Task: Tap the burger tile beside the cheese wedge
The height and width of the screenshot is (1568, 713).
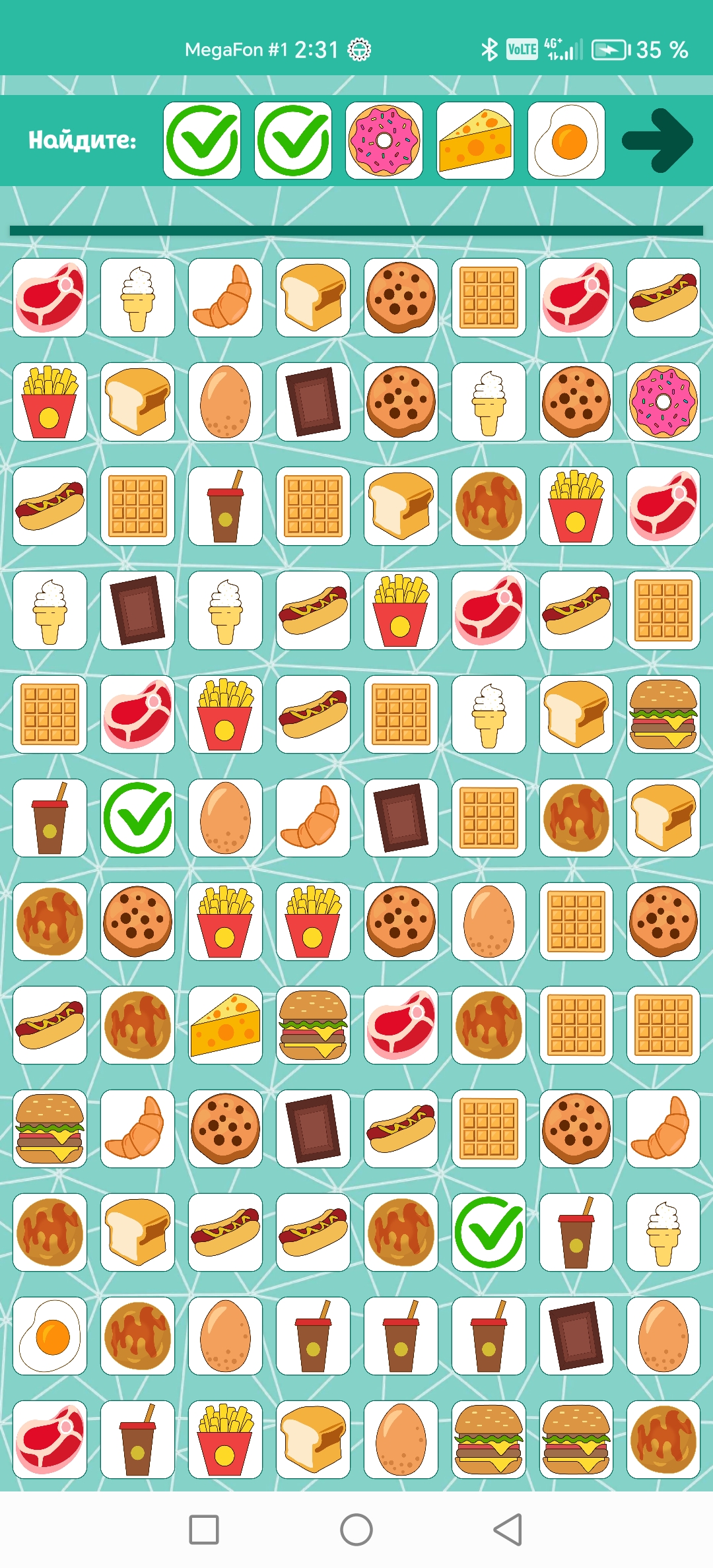Action: coord(313,1026)
